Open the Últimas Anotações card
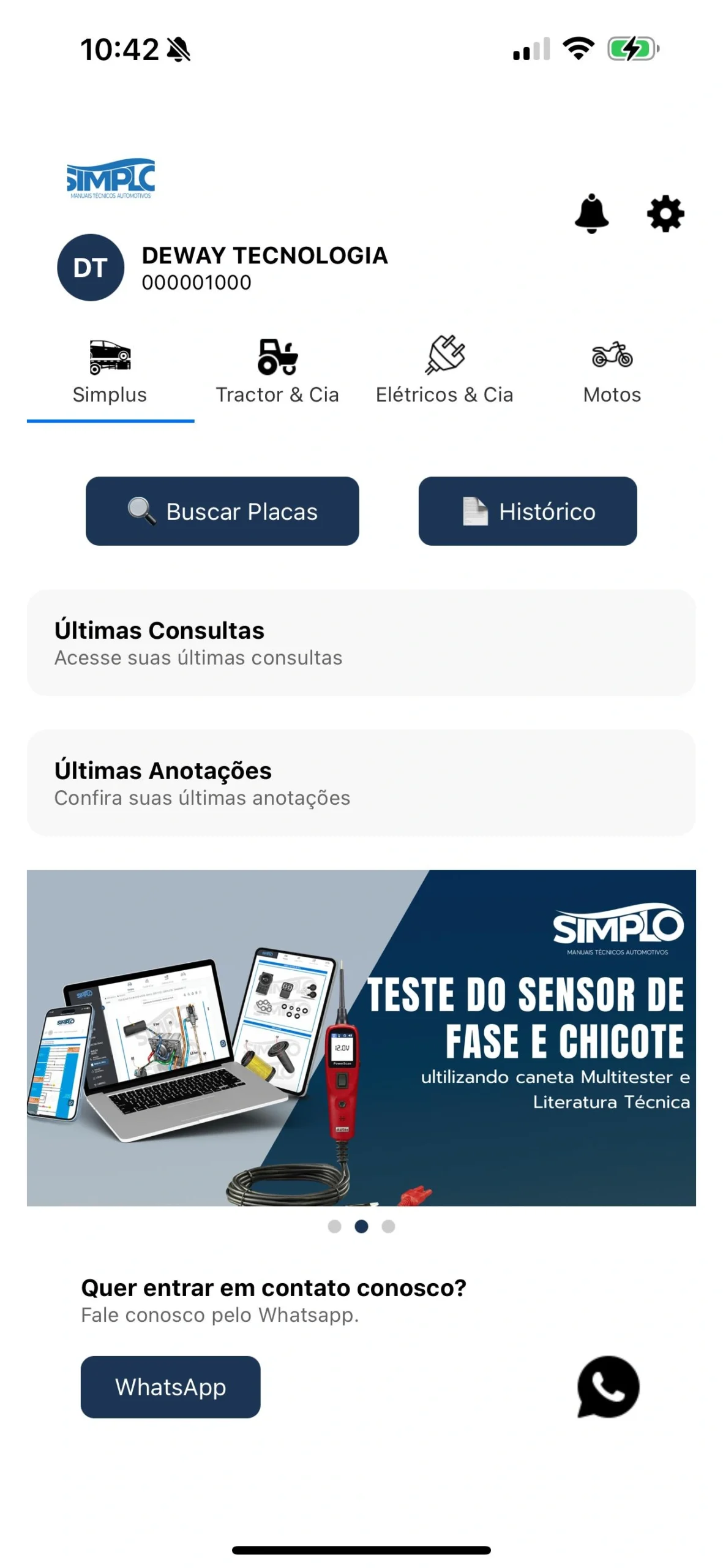This screenshot has width=723, height=1568. (361, 782)
